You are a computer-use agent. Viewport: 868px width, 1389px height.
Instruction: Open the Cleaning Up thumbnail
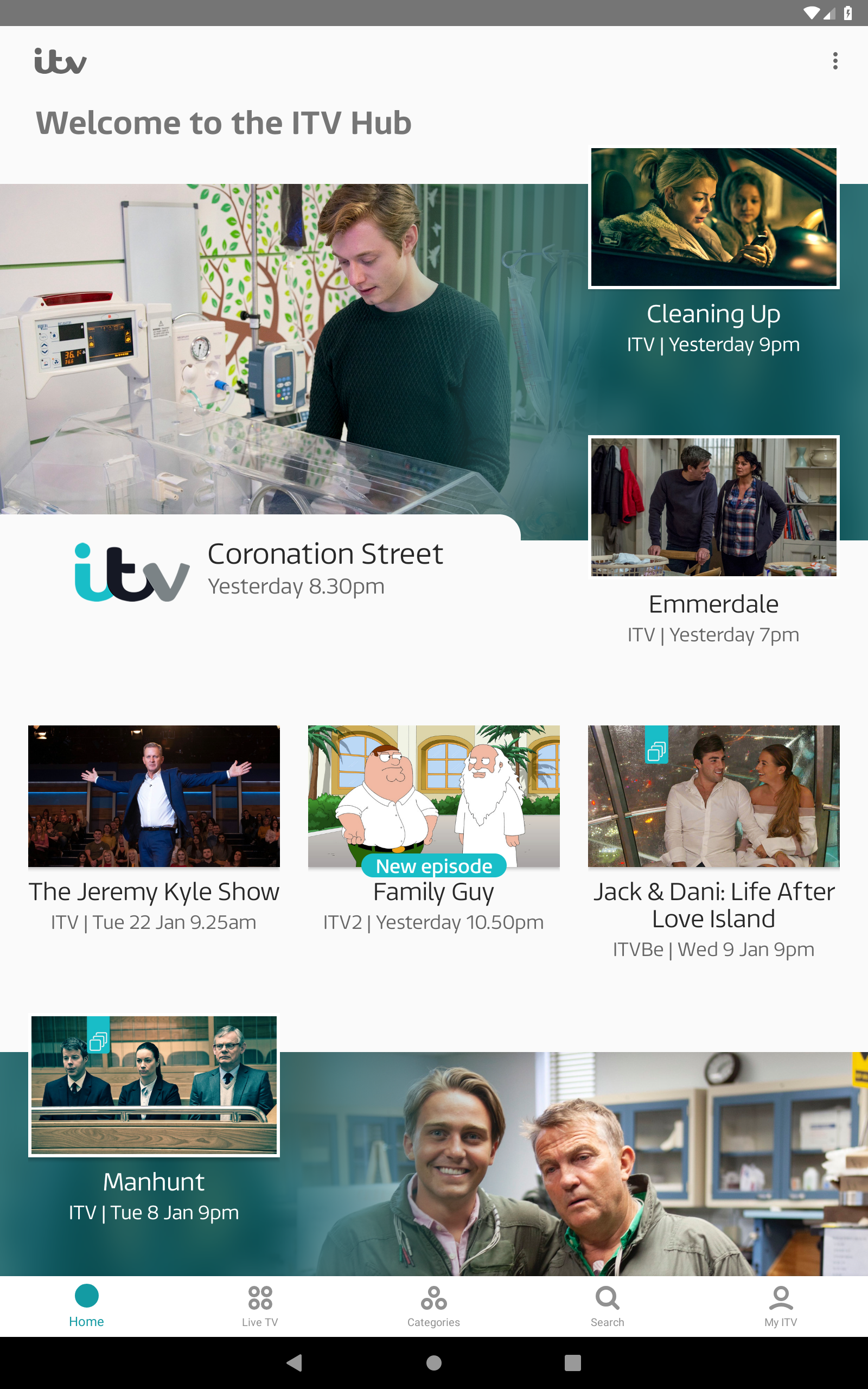[713, 218]
